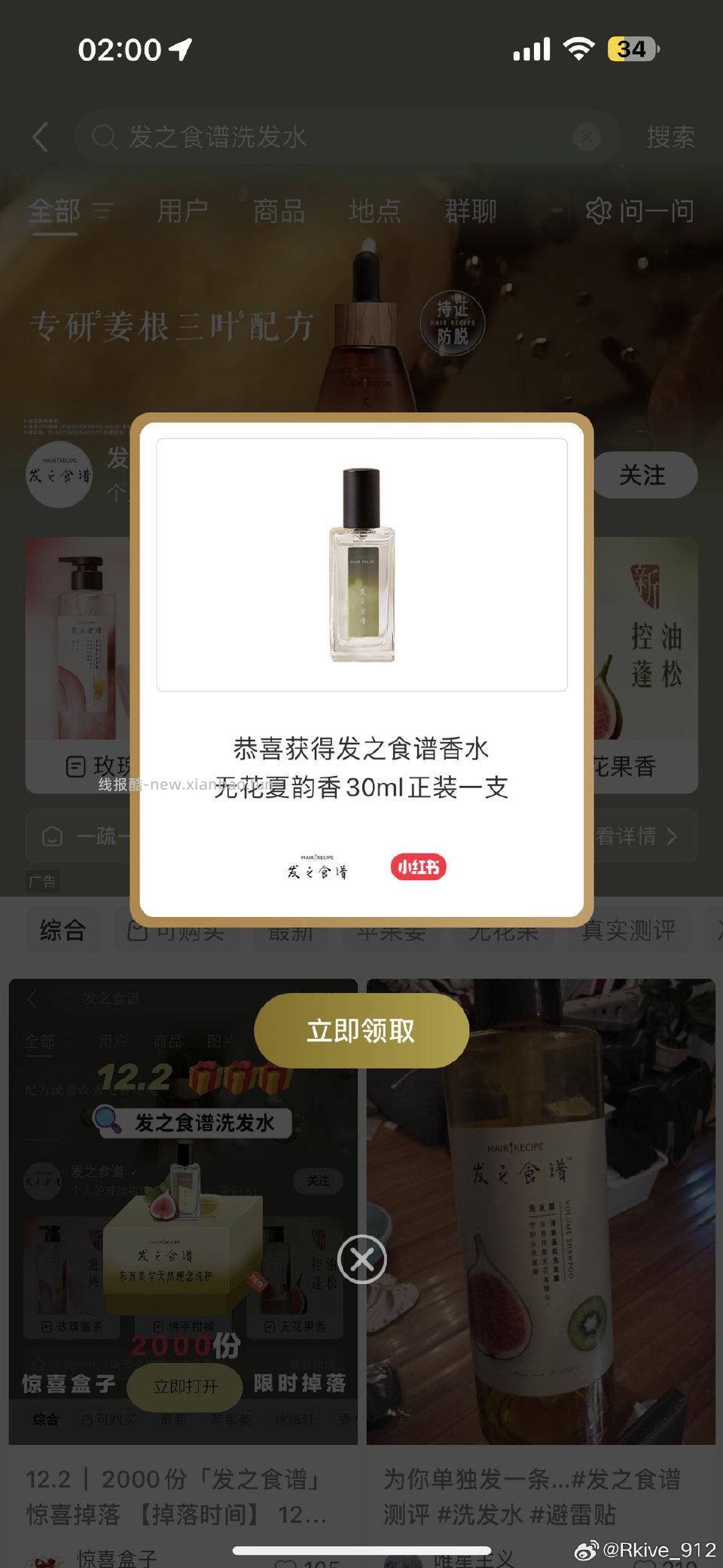Toggle the 真实测评 filter chip
723x1568 pixels.
tap(630, 931)
